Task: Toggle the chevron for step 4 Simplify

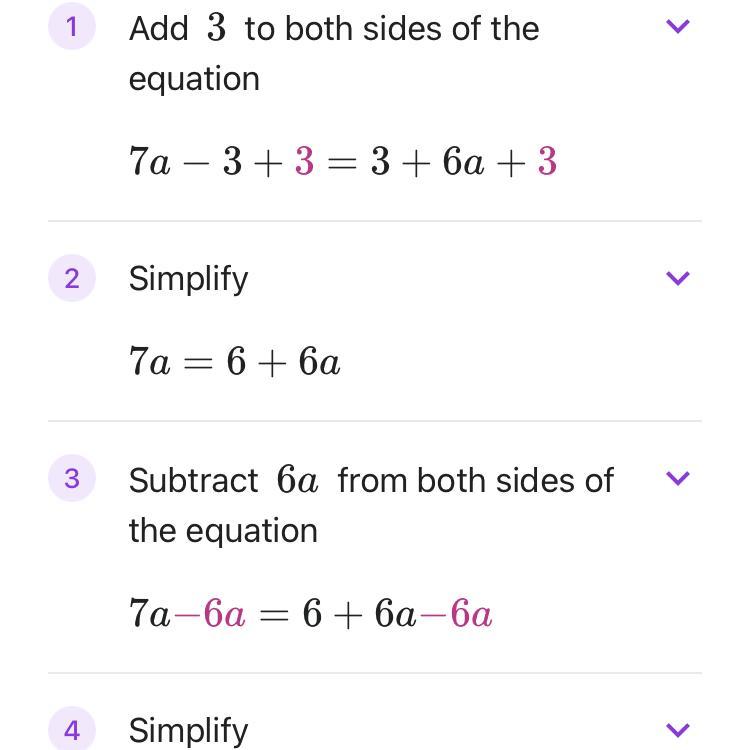Action: [677, 730]
